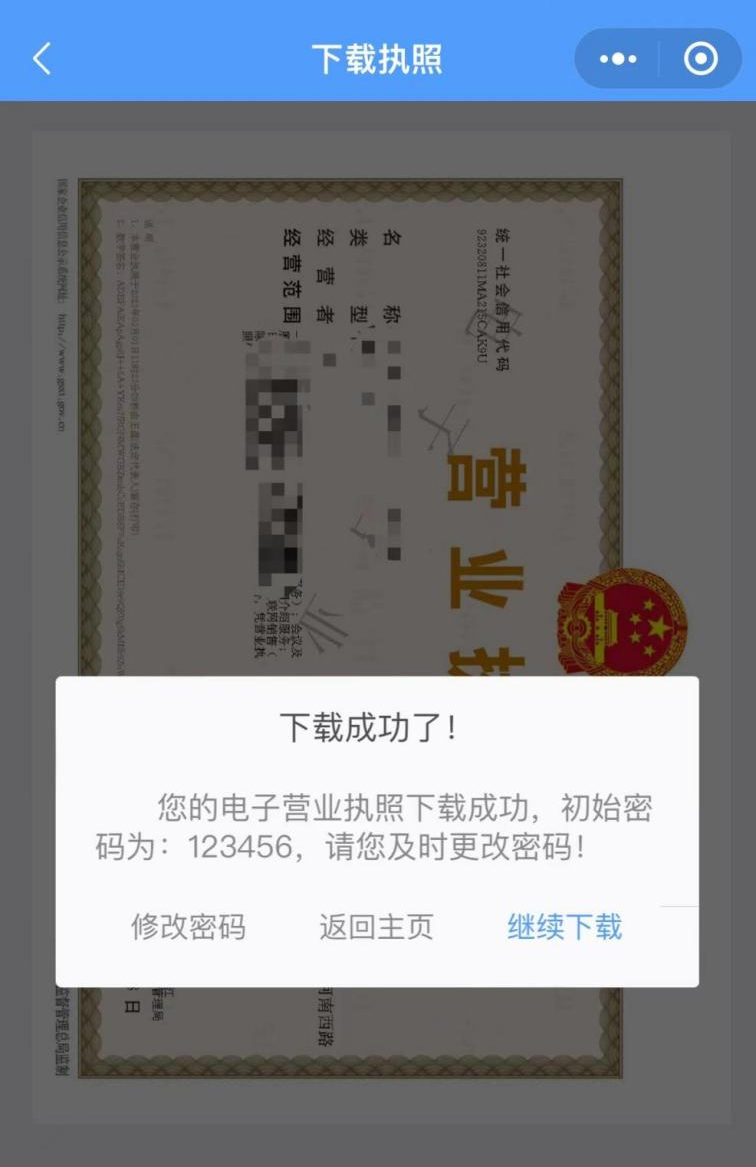The image size is (756, 1167).
Task: Select 返回主页 to return to the homepage
Action: click(x=376, y=927)
